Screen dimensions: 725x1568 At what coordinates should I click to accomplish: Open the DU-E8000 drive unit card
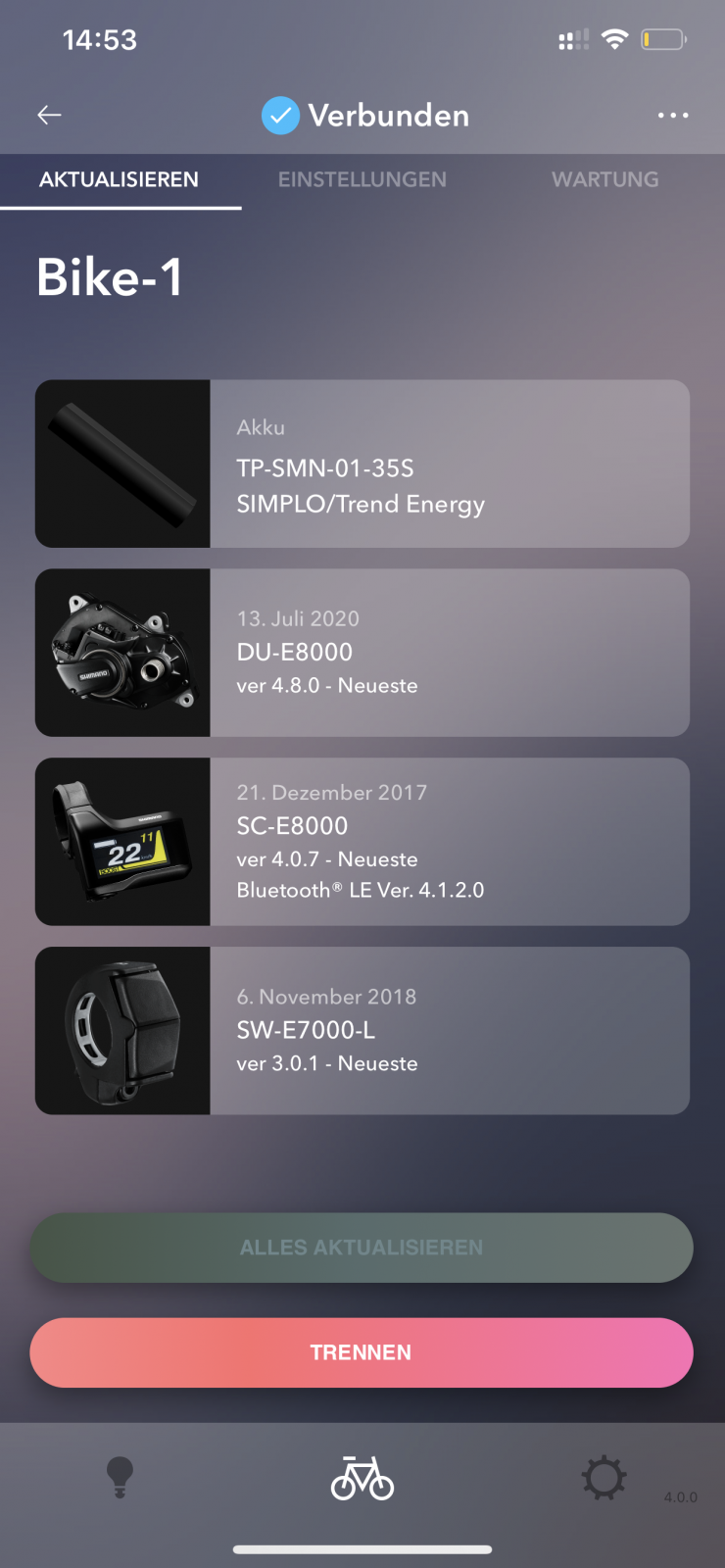(x=362, y=653)
